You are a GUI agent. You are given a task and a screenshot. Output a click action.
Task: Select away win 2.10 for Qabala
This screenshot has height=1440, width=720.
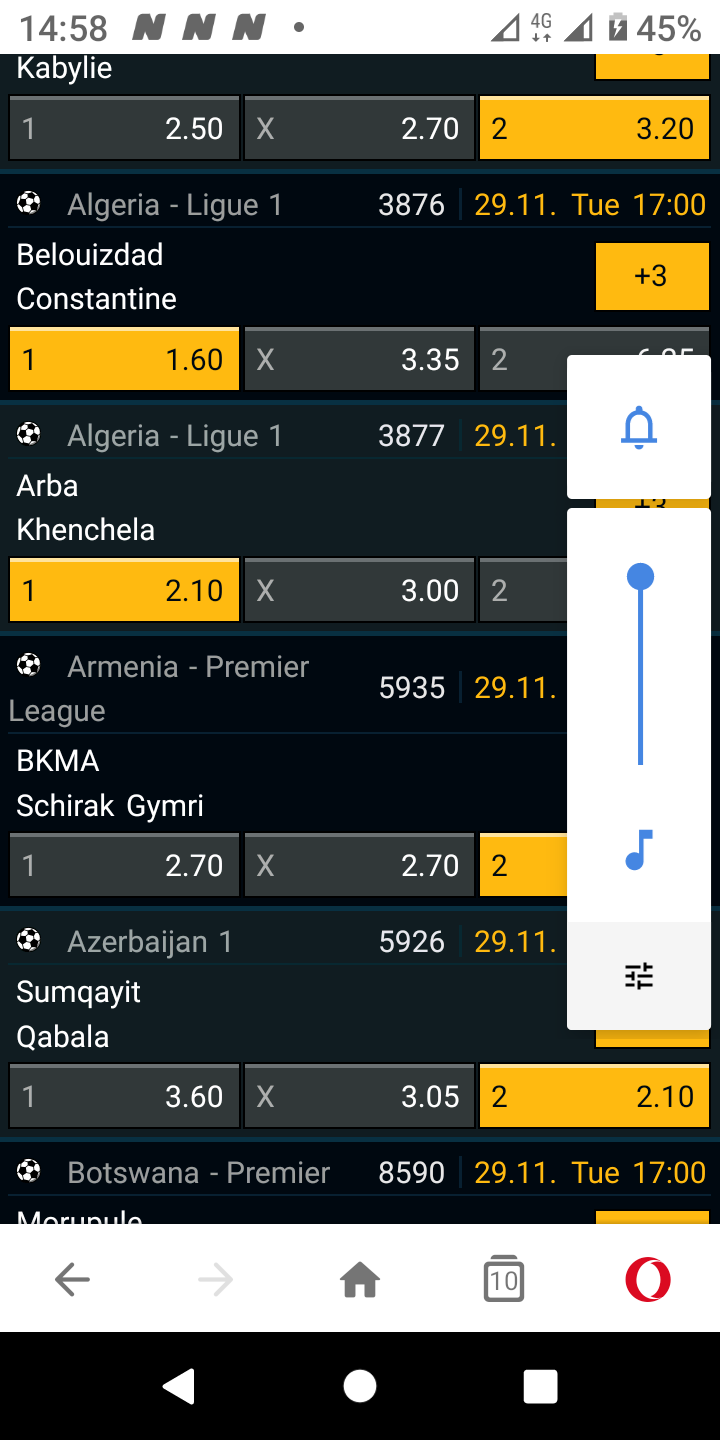tap(594, 1096)
